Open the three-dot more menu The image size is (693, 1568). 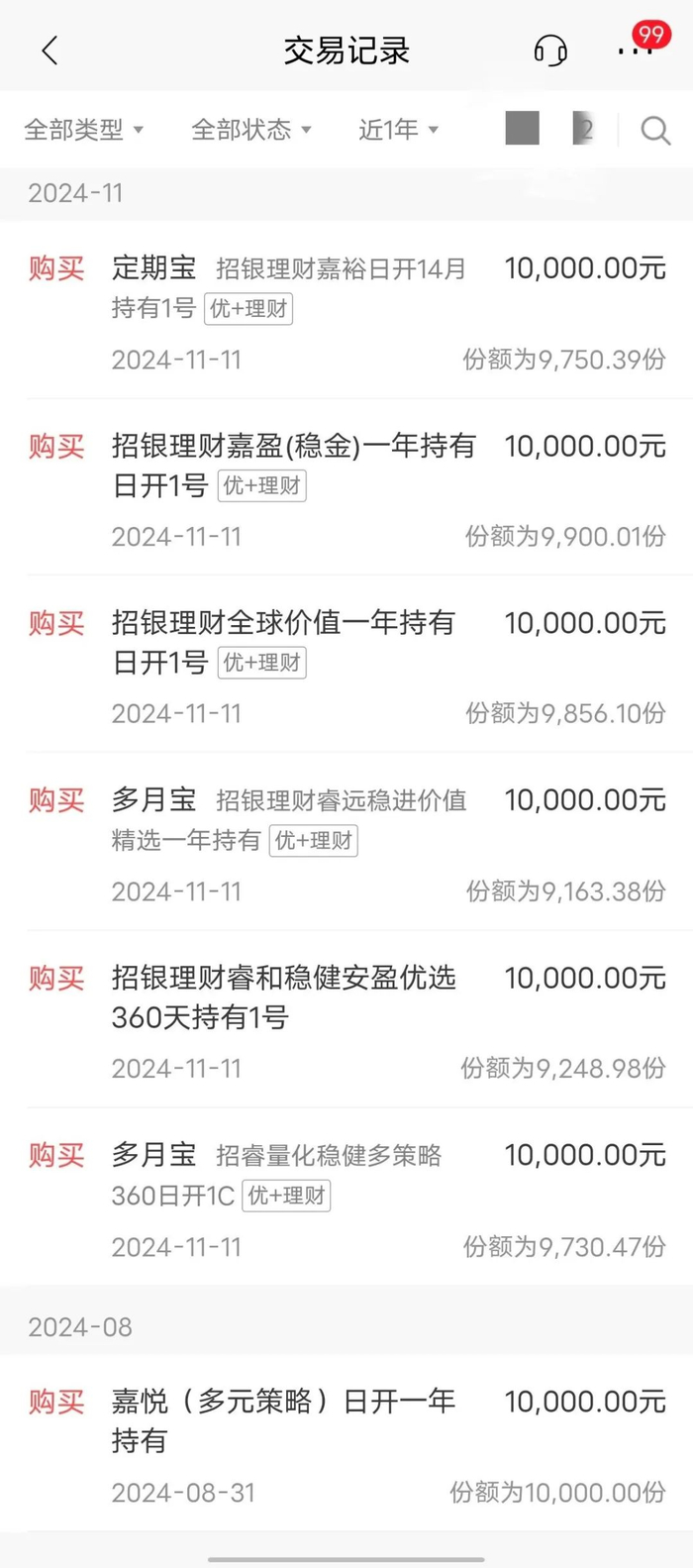[x=635, y=51]
